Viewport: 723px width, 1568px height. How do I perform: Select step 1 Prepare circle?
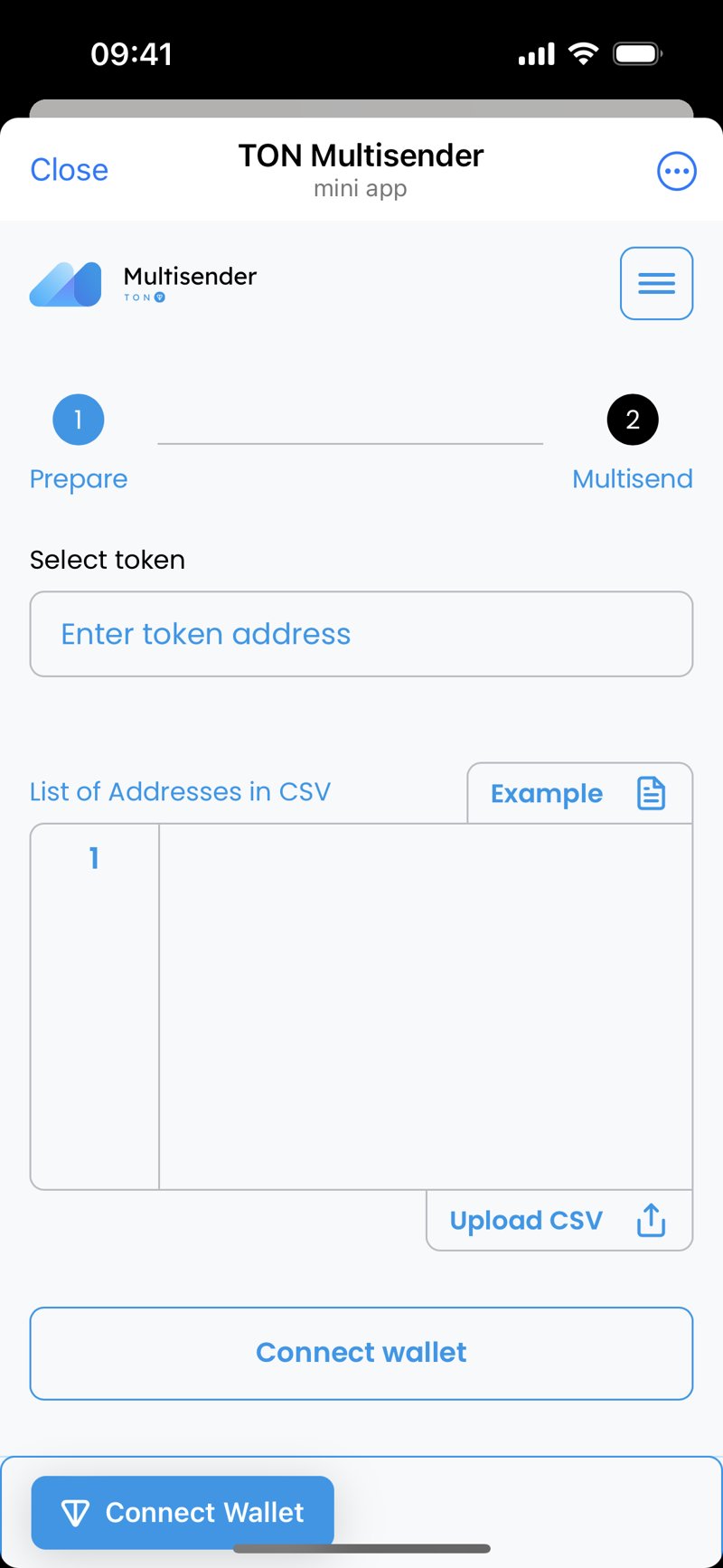[79, 419]
